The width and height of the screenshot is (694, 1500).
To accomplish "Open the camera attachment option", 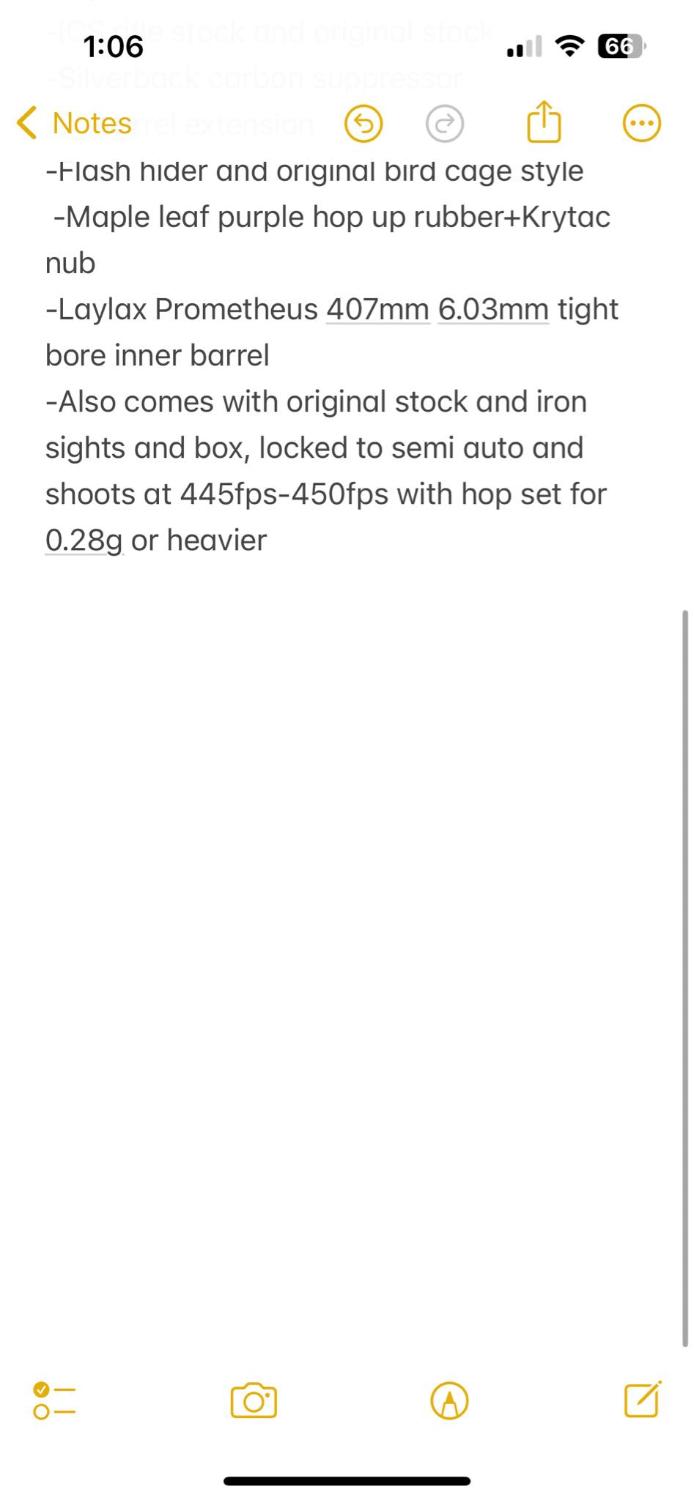I will pyautogui.click(x=253, y=1400).
